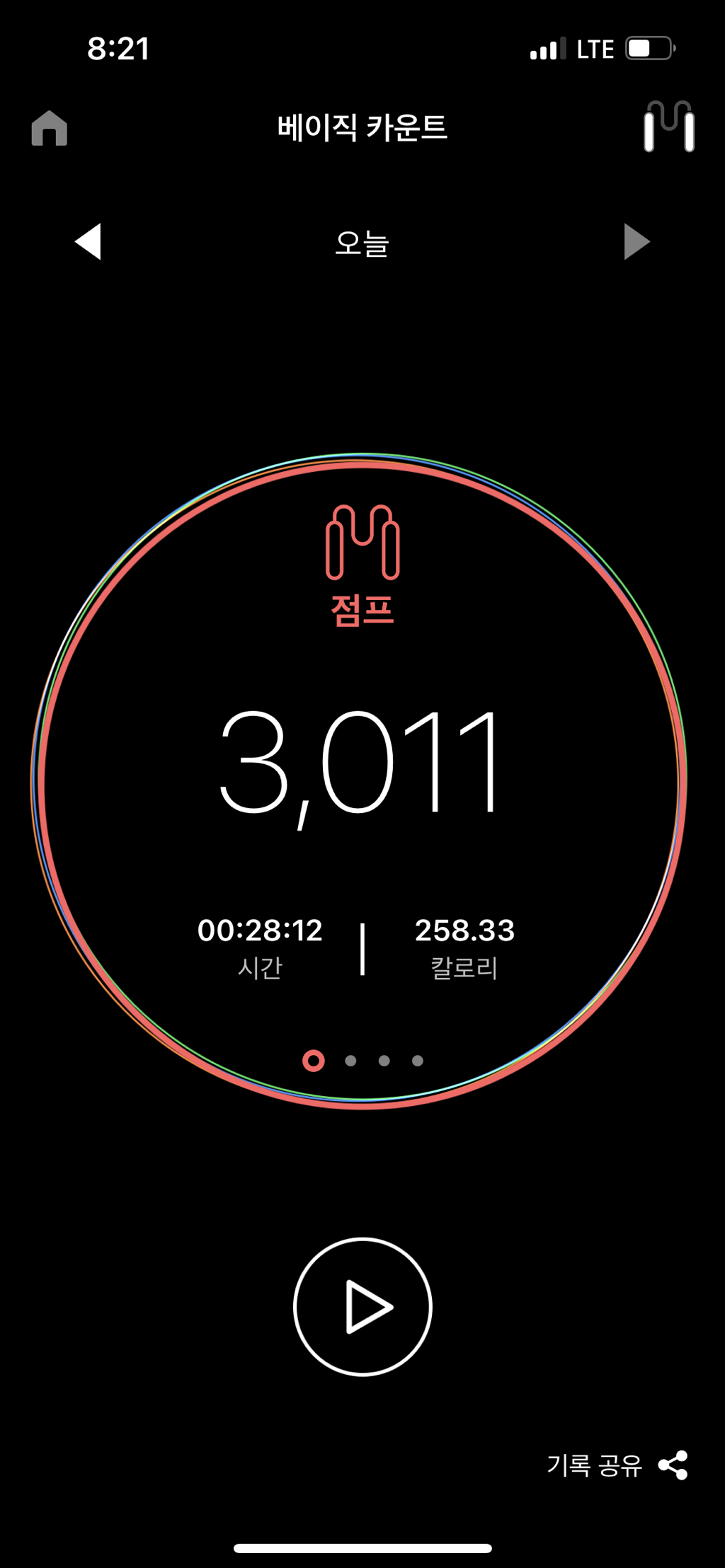Tap the battery status icon
Image resolution: width=725 pixels, height=1568 pixels.
[x=651, y=48]
